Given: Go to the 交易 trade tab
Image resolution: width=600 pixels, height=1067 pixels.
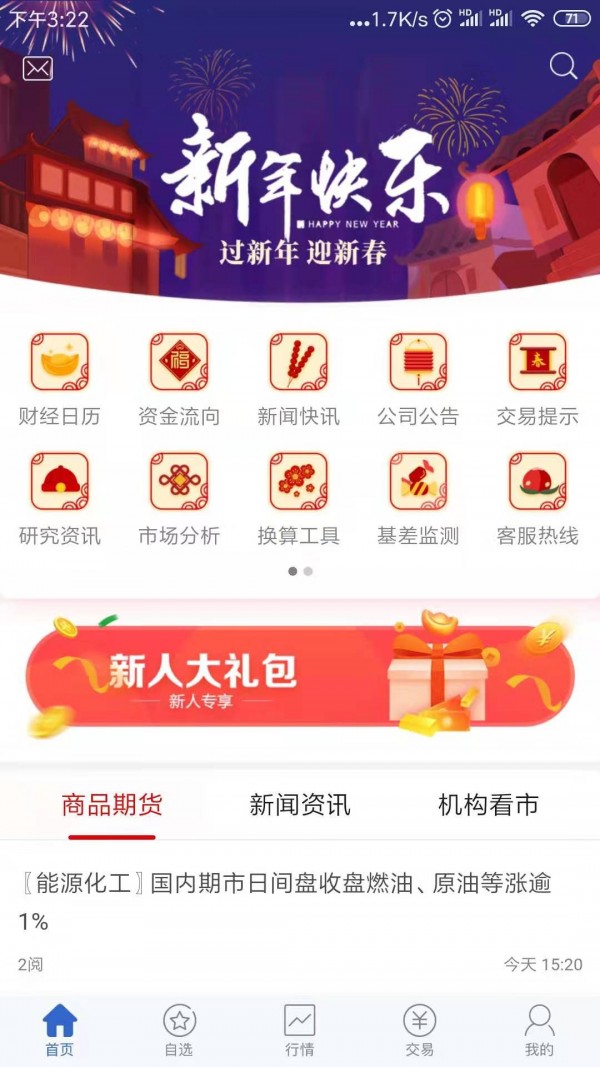Looking at the screenshot, I should [x=420, y=1030].
